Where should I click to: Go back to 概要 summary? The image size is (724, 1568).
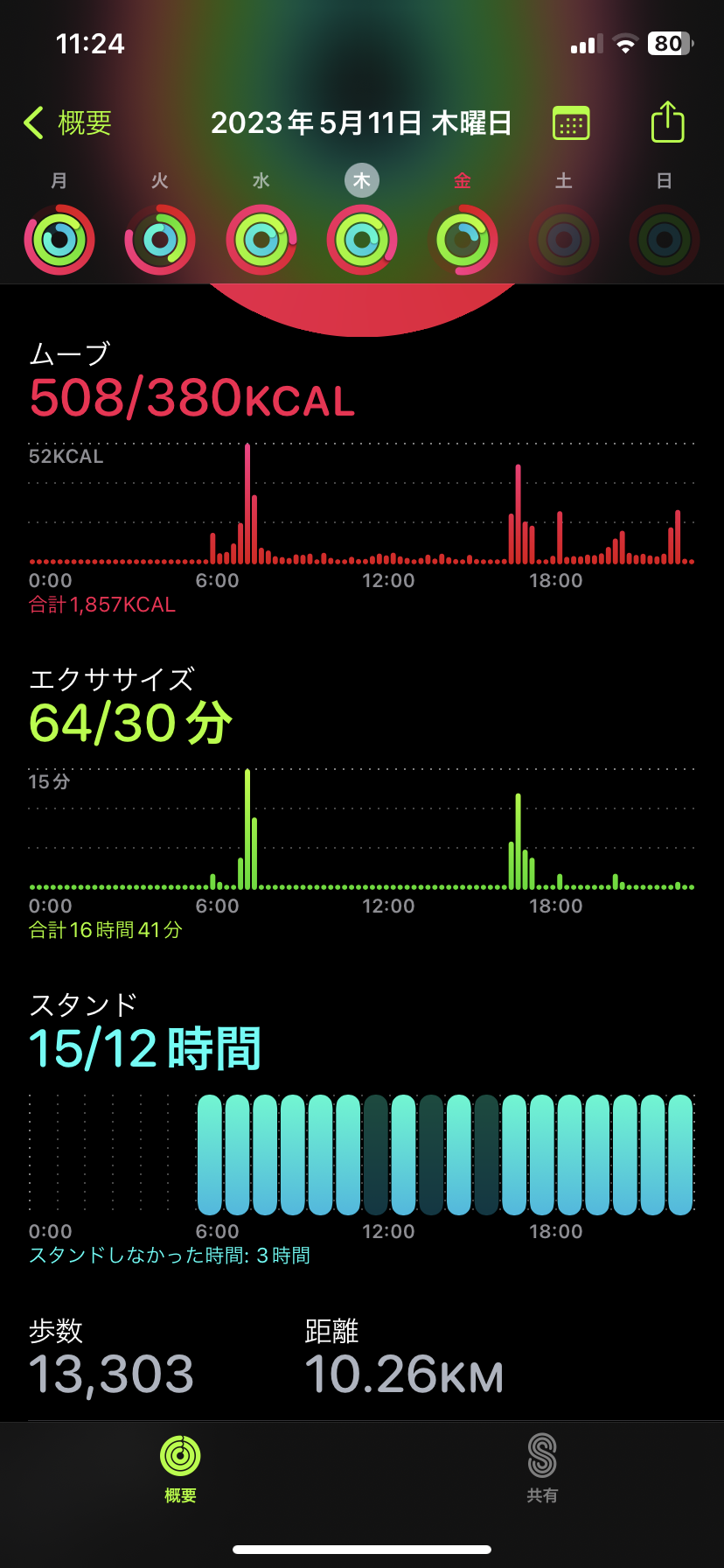(67, 123)
